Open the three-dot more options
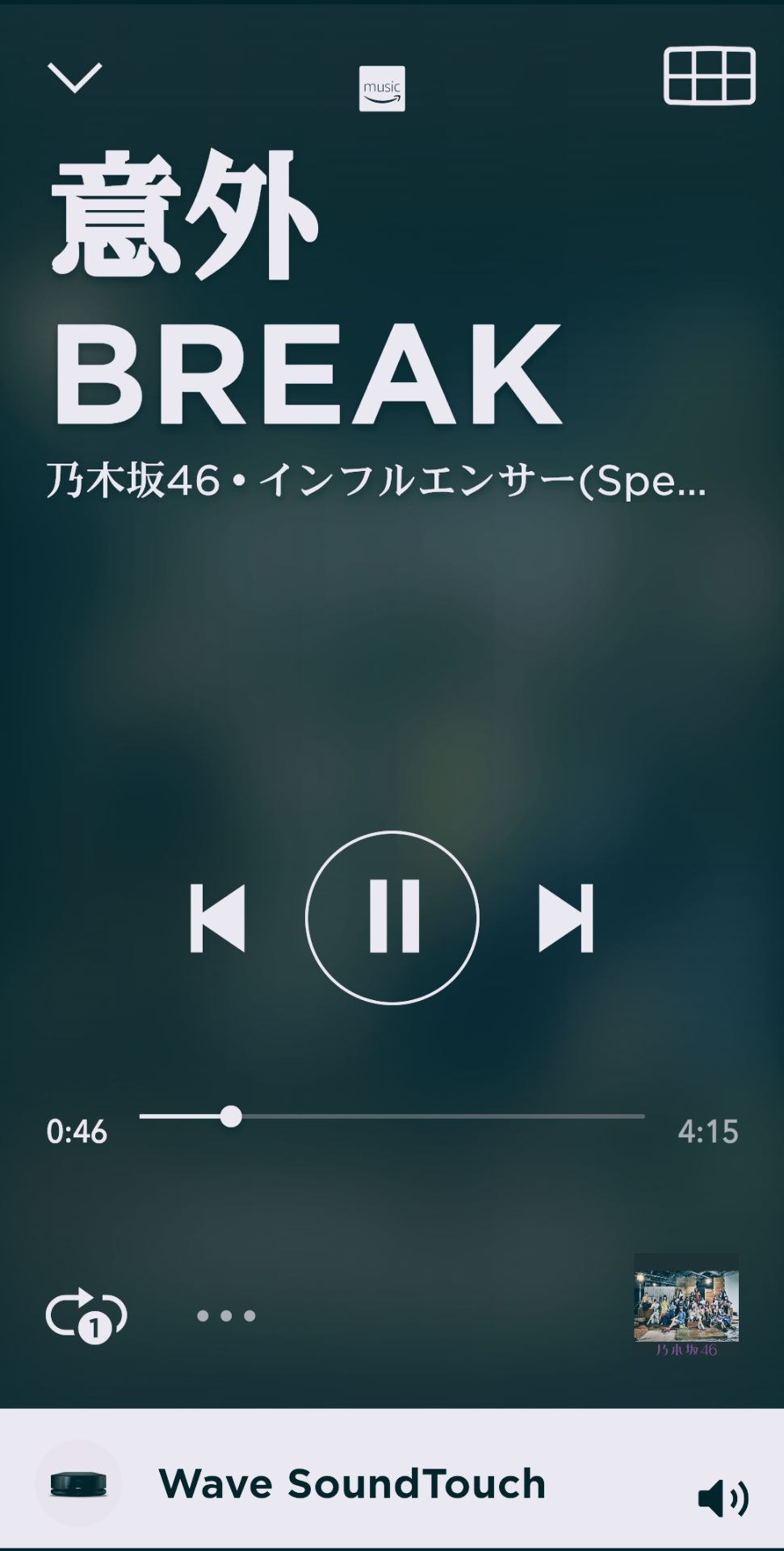 (226, 1316)
